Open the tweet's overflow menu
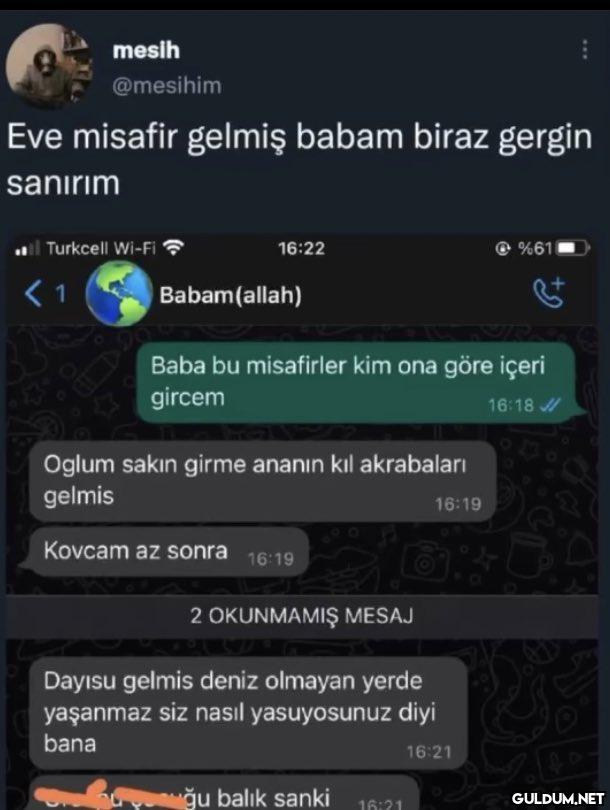 pyautogui.click(x=584, y=50)
